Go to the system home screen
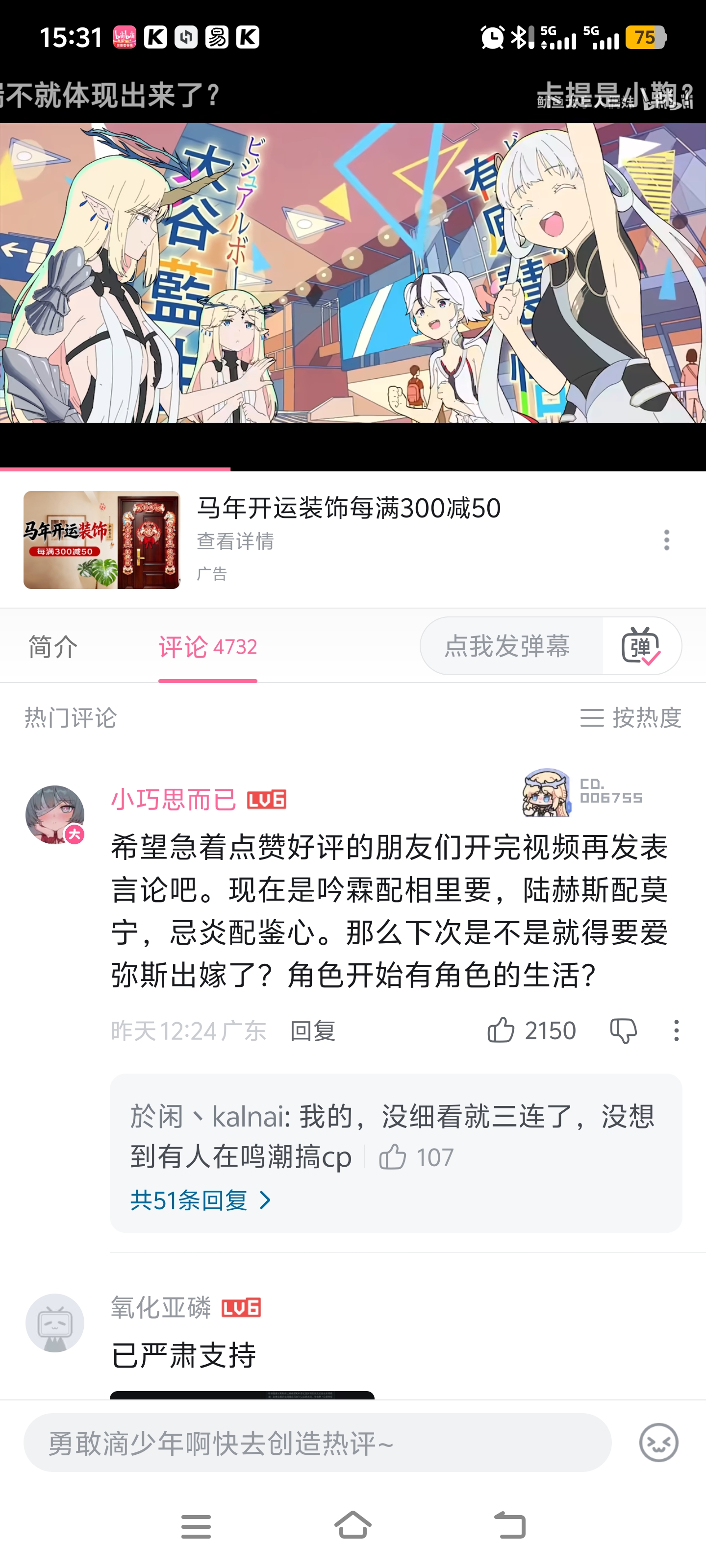 (x=353, y=1525)
